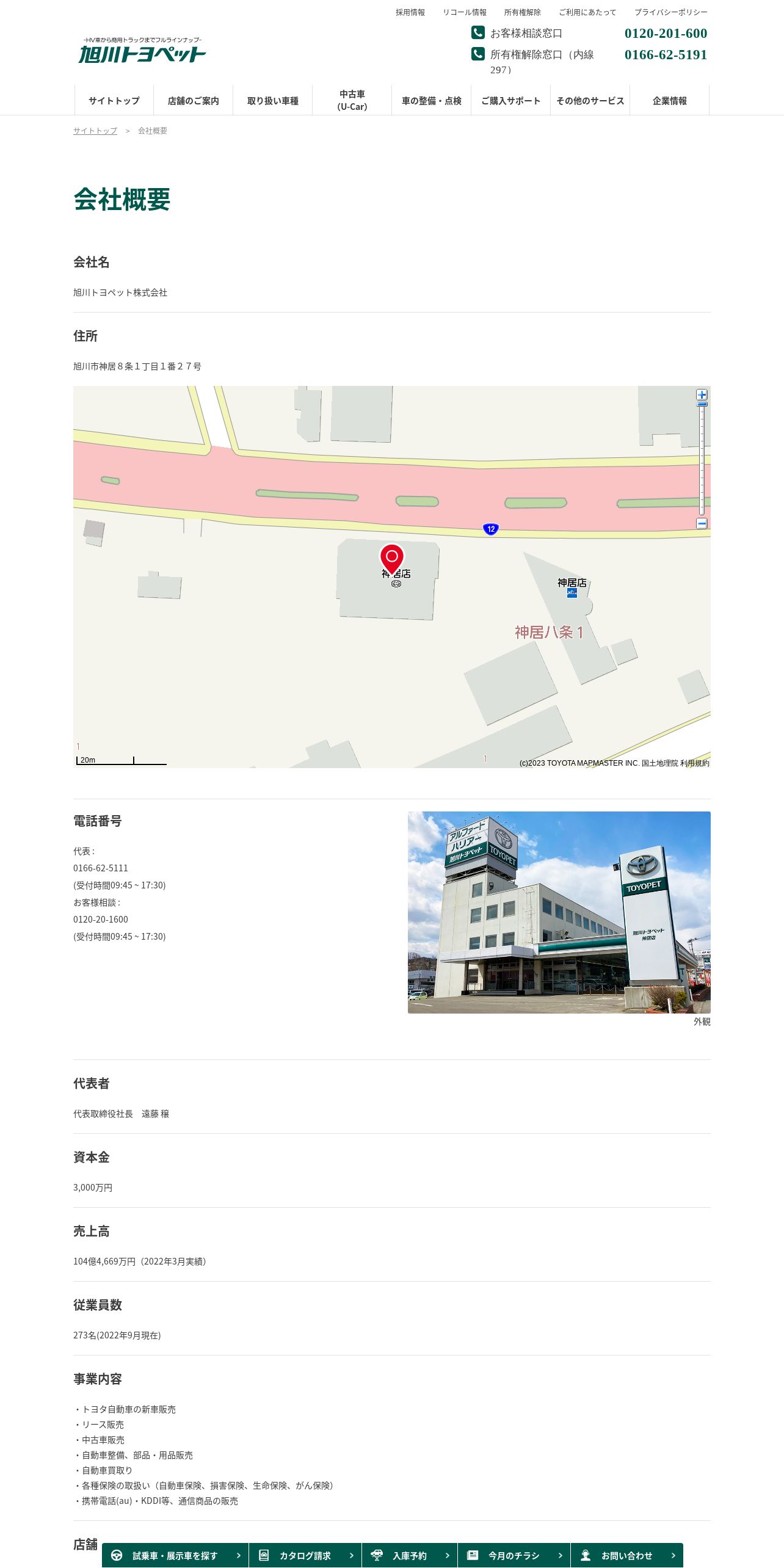Zoom out the map with minus button
The width and height of the screenshot is (784, 1568).
(702, 523)
